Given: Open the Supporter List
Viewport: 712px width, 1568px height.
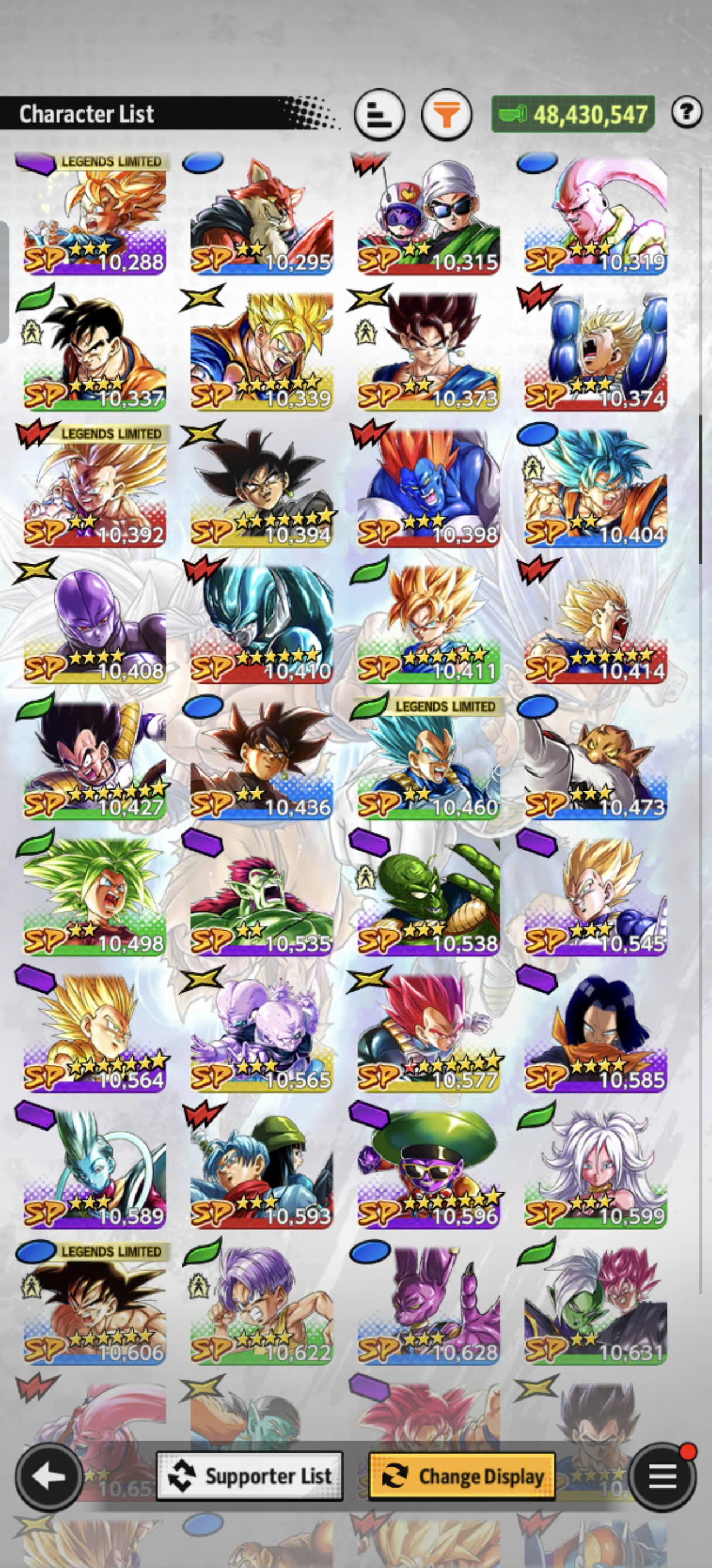Looking at the screenshot, I should 250,1476.
